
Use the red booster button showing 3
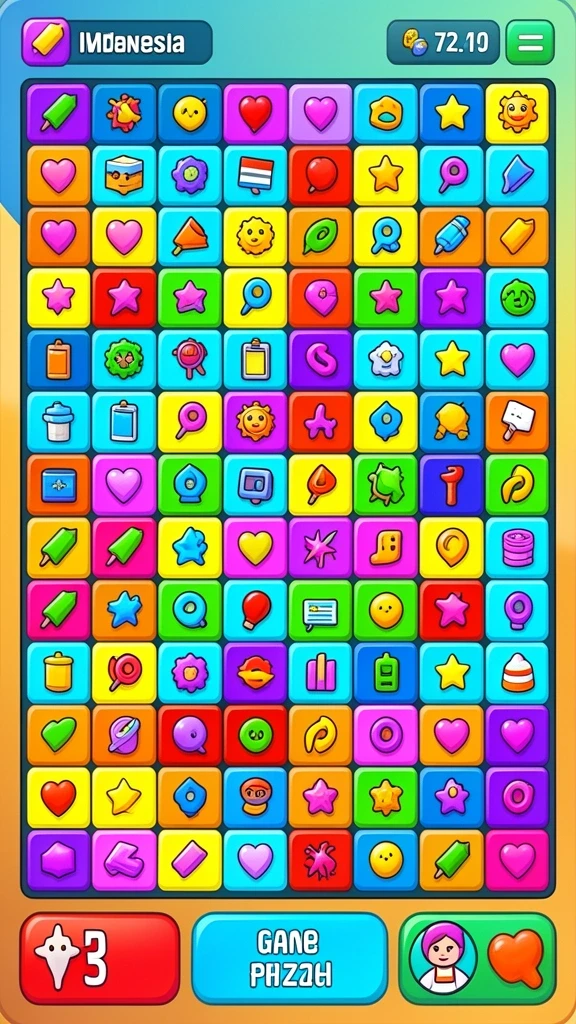coord(99,958)
